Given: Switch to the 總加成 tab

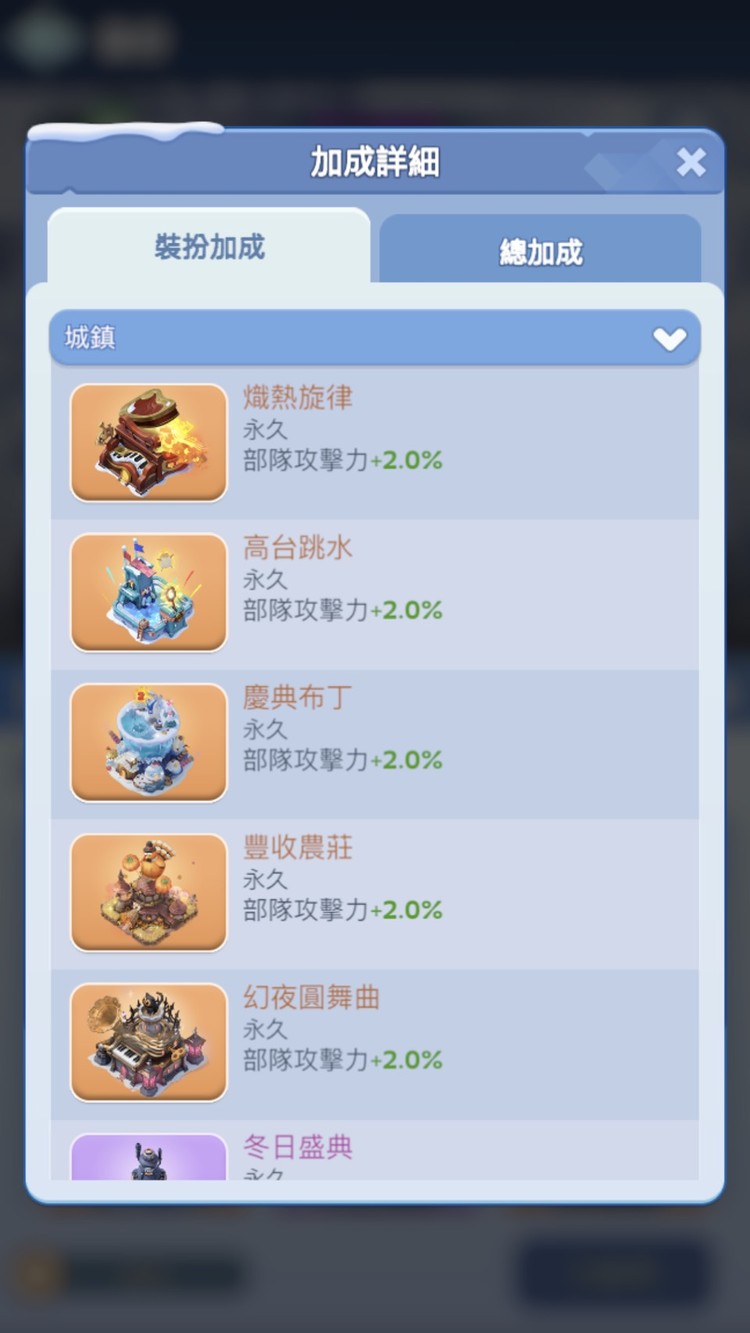Looking at the screenshot, I should pyautogui.click(x=540, y=251).
